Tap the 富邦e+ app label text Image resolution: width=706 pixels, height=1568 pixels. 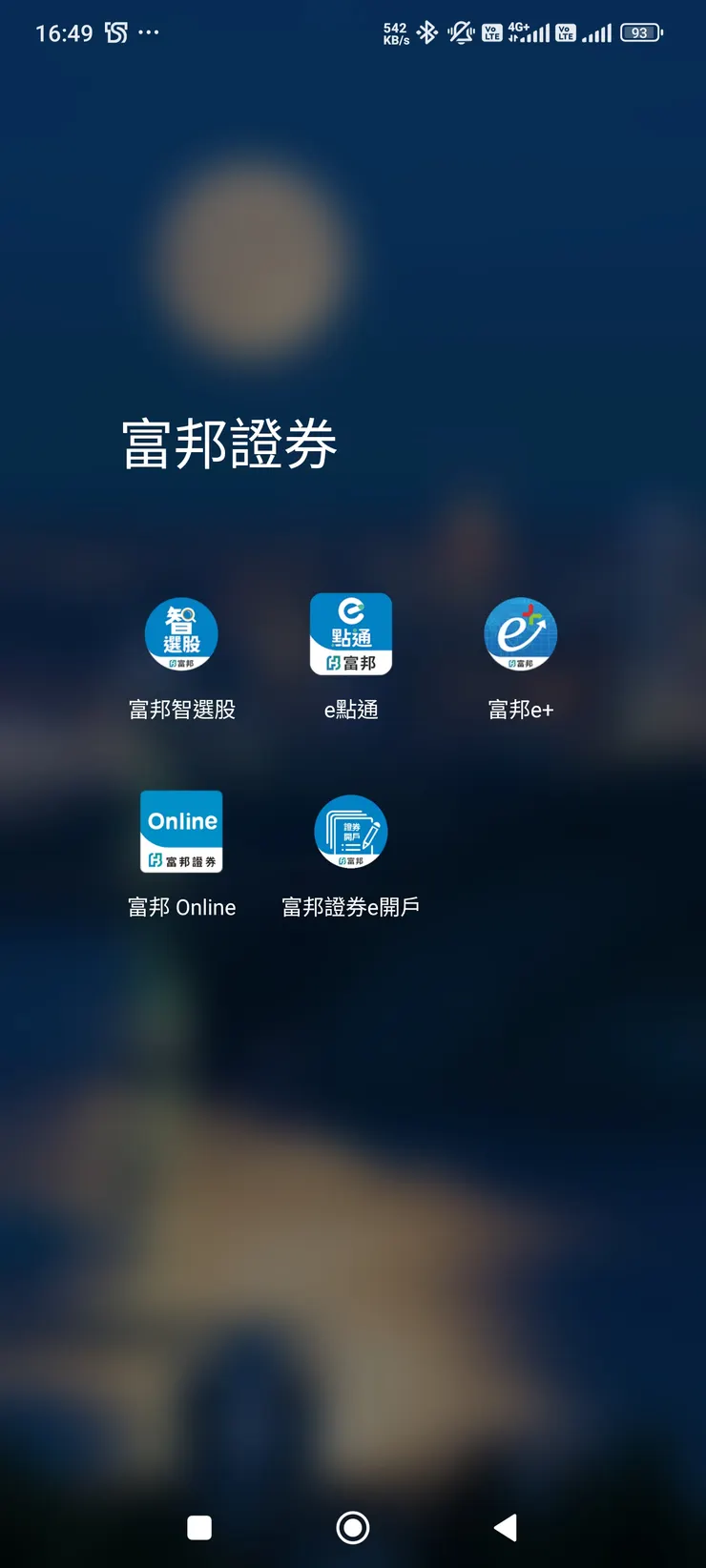[521, 709]
